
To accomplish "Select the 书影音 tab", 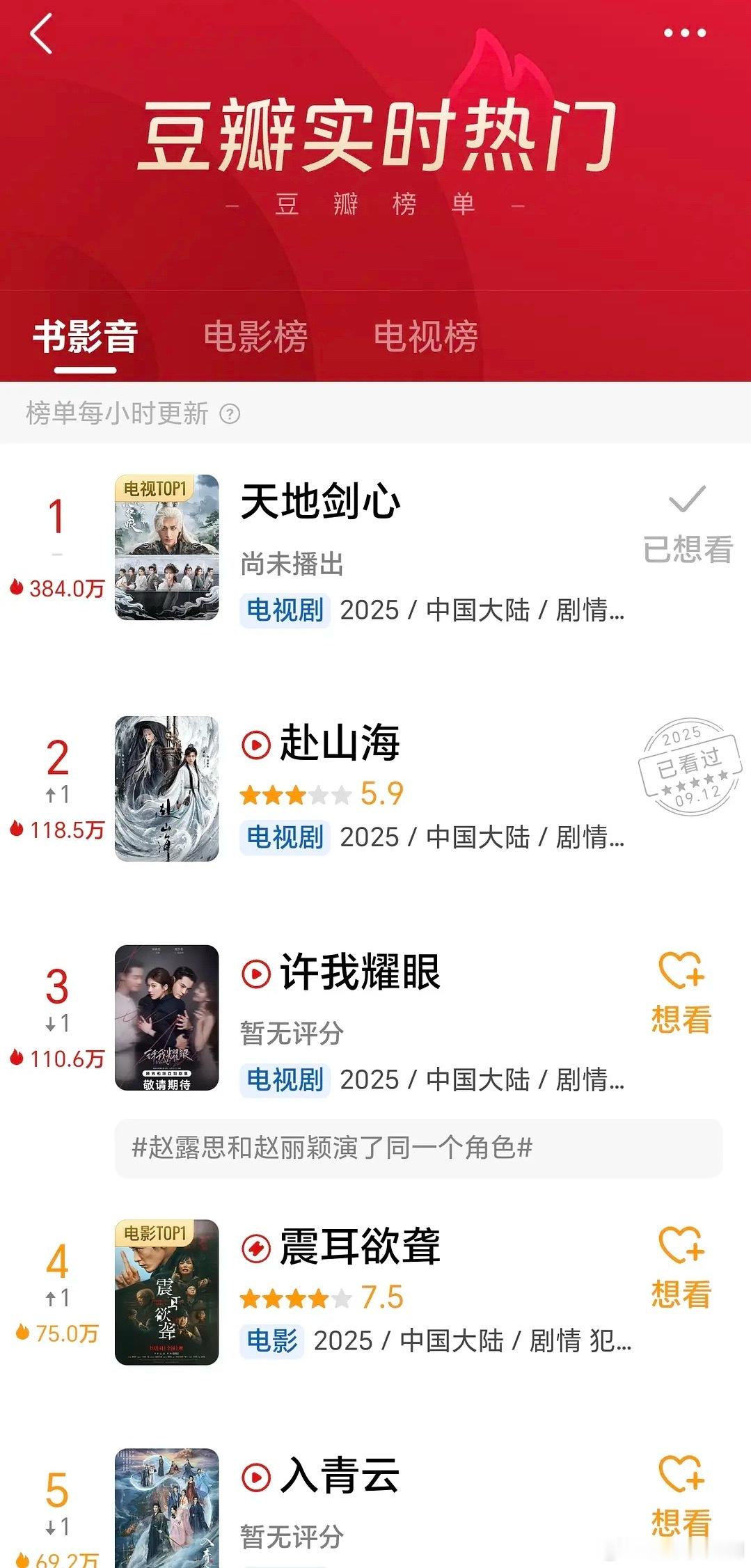I will [x=85, y=337].
